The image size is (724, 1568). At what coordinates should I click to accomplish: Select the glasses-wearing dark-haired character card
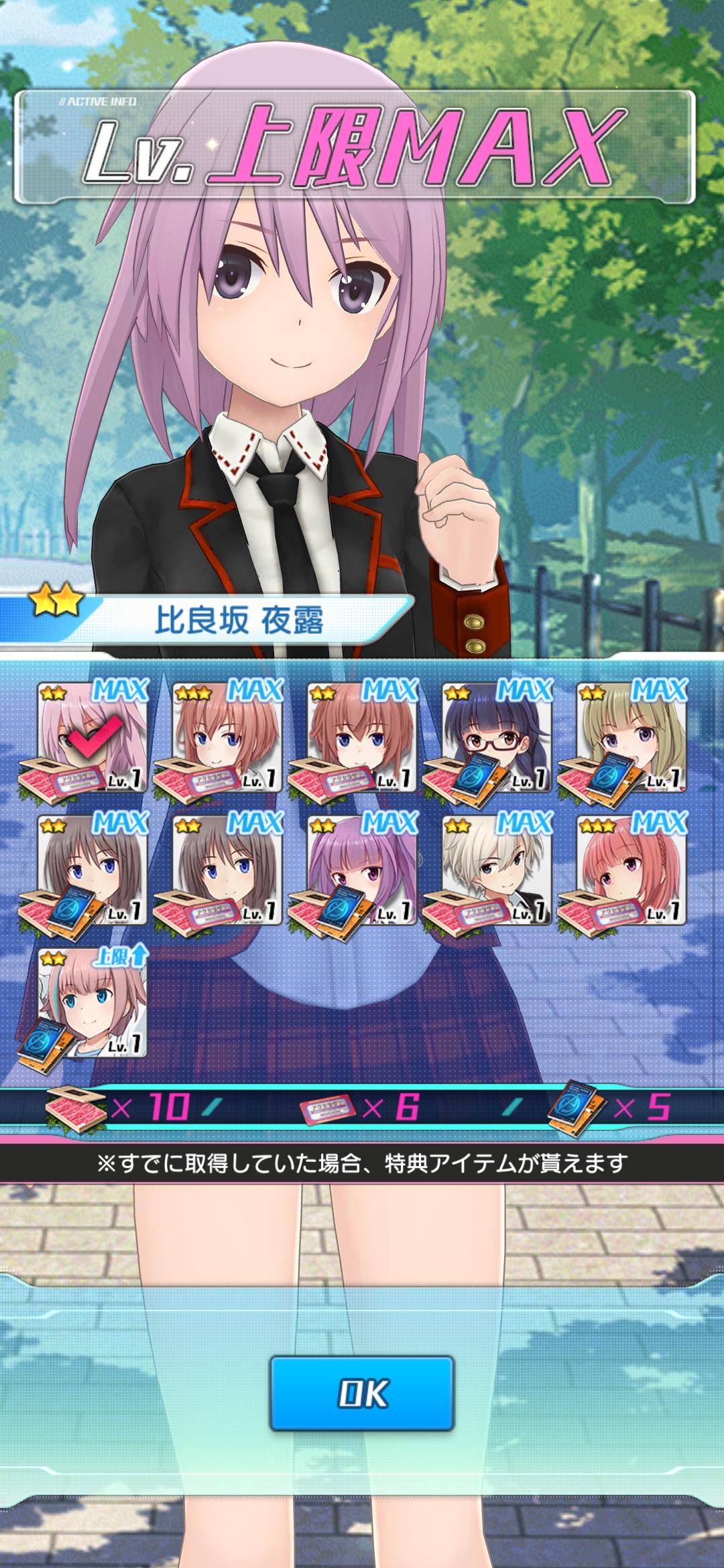[496, 736]
